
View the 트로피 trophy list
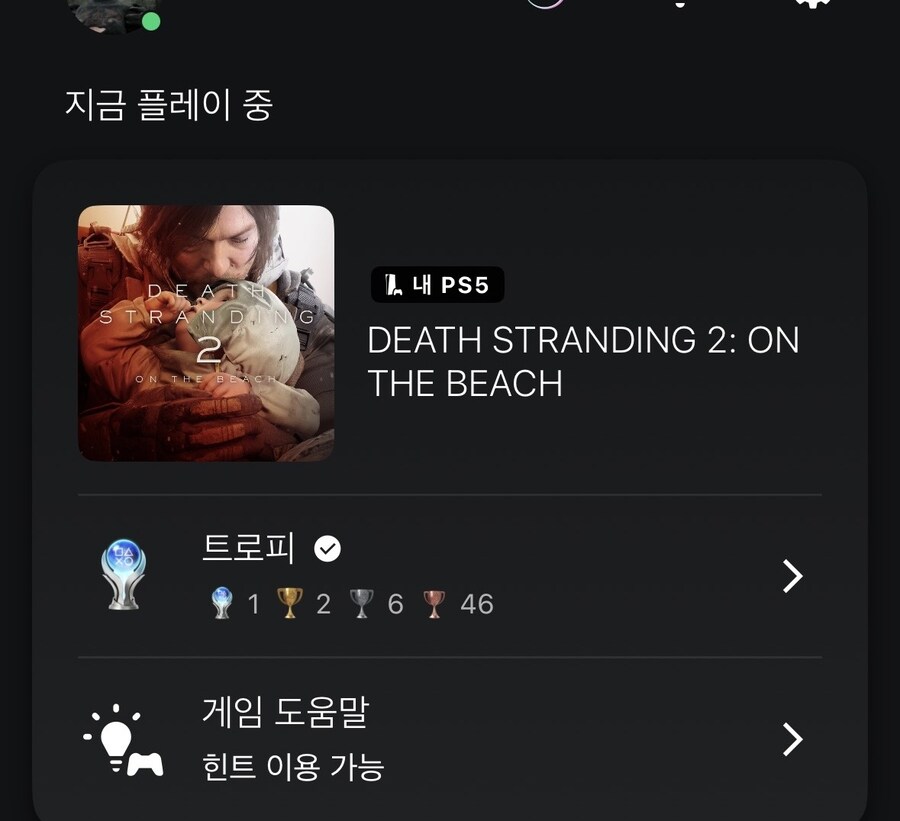pos(450,576)
